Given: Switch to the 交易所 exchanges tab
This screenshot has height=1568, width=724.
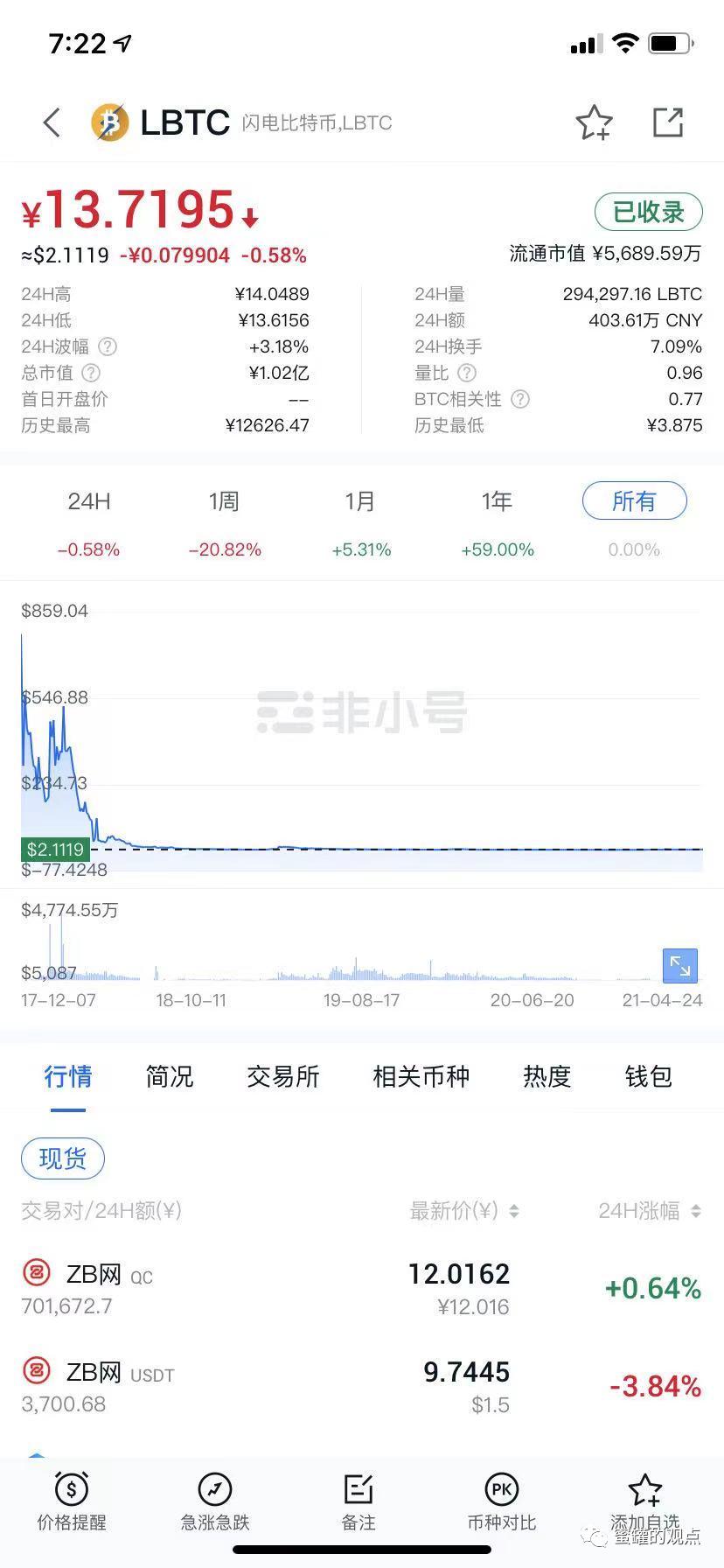Looking at the screenshot, I should point(282,1076).
